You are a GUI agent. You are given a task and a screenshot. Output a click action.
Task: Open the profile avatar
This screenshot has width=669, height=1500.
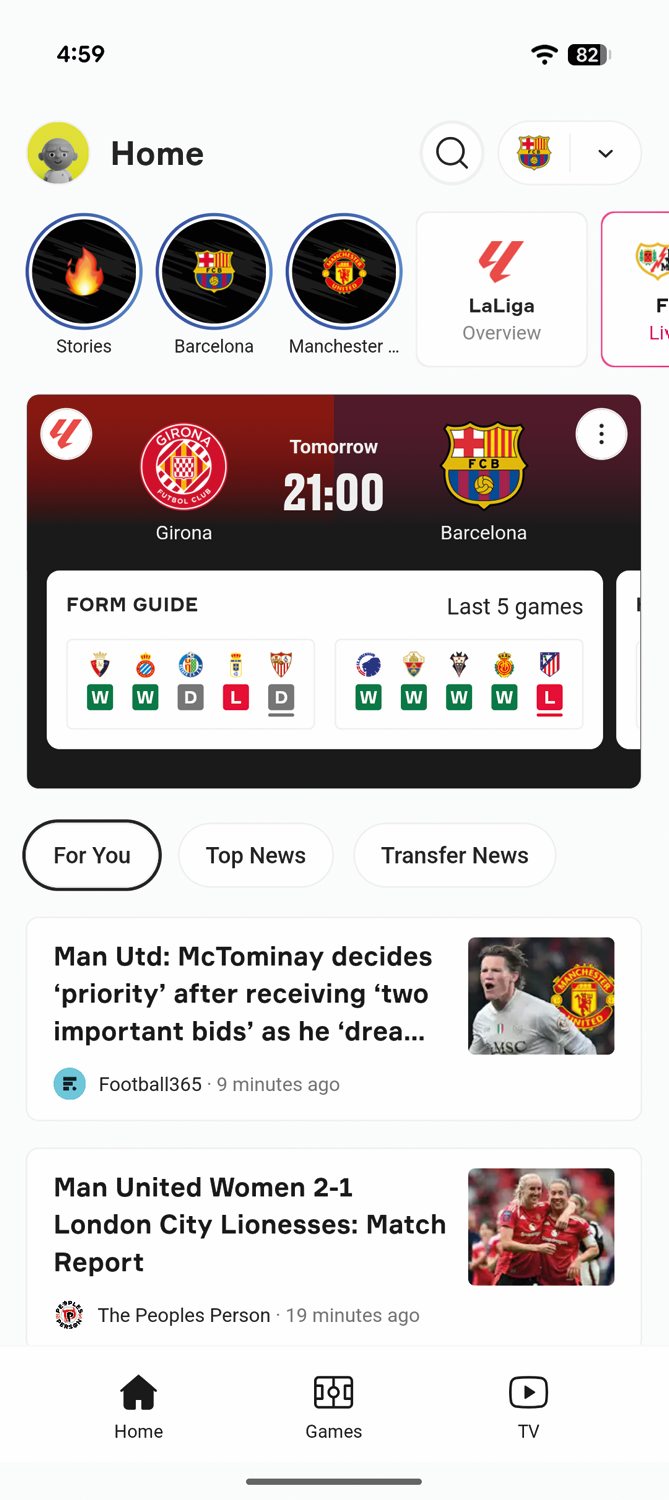point(58,153)
